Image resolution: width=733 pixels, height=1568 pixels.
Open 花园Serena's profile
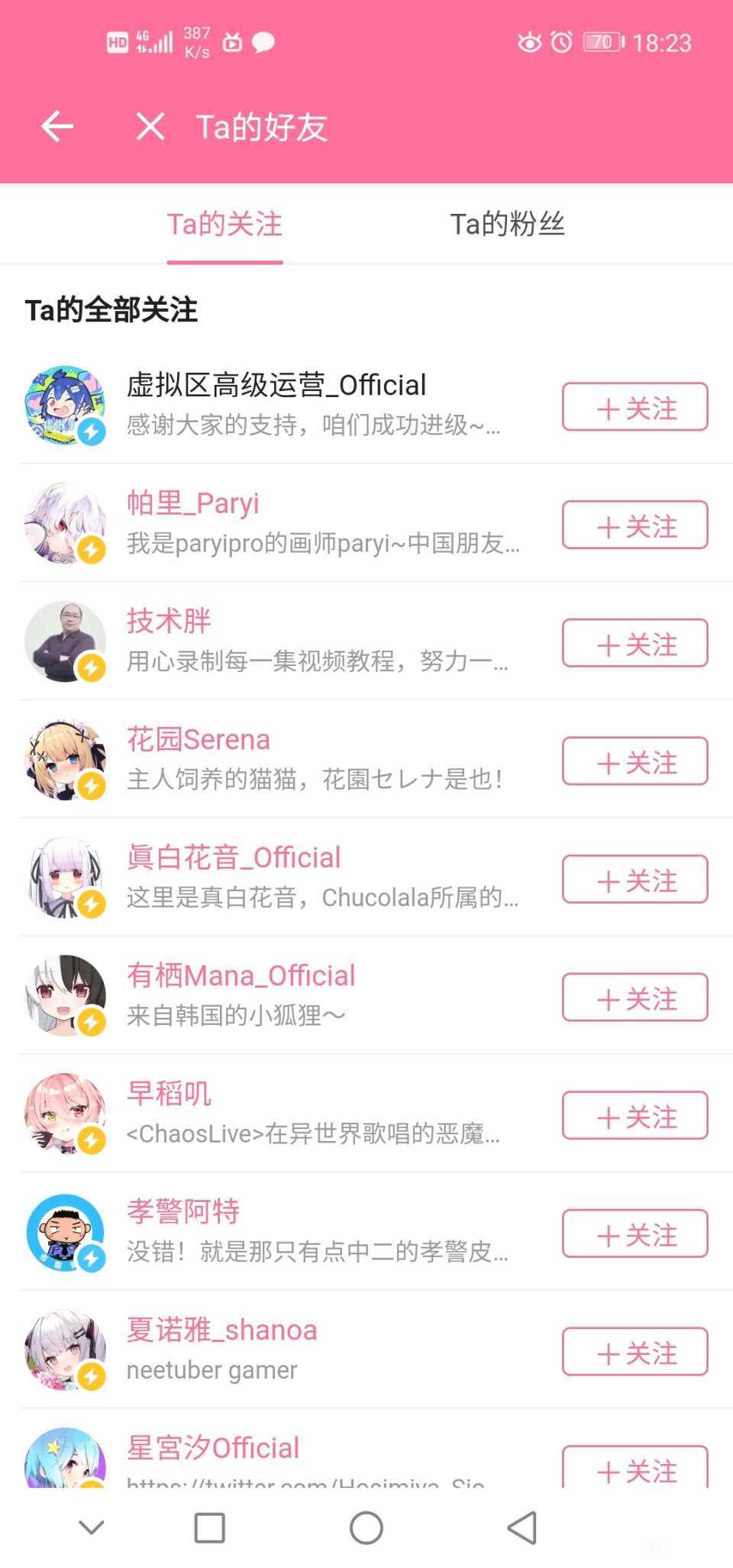199,739
